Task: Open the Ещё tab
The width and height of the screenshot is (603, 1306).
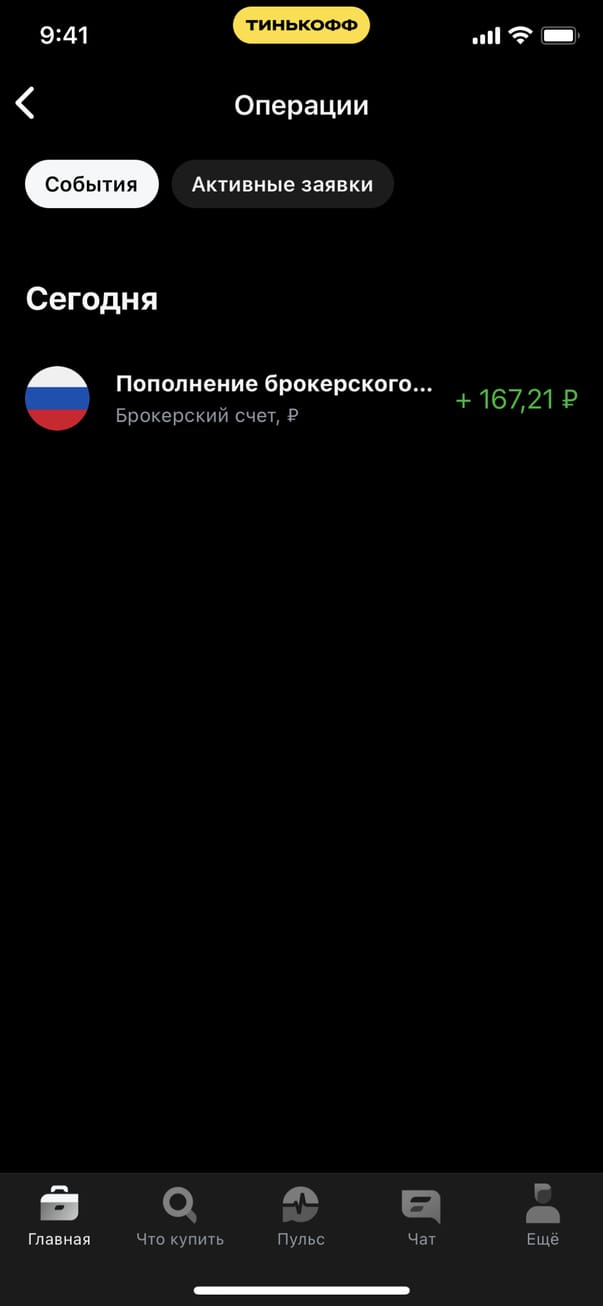Action: click(x=542, y=1214)
